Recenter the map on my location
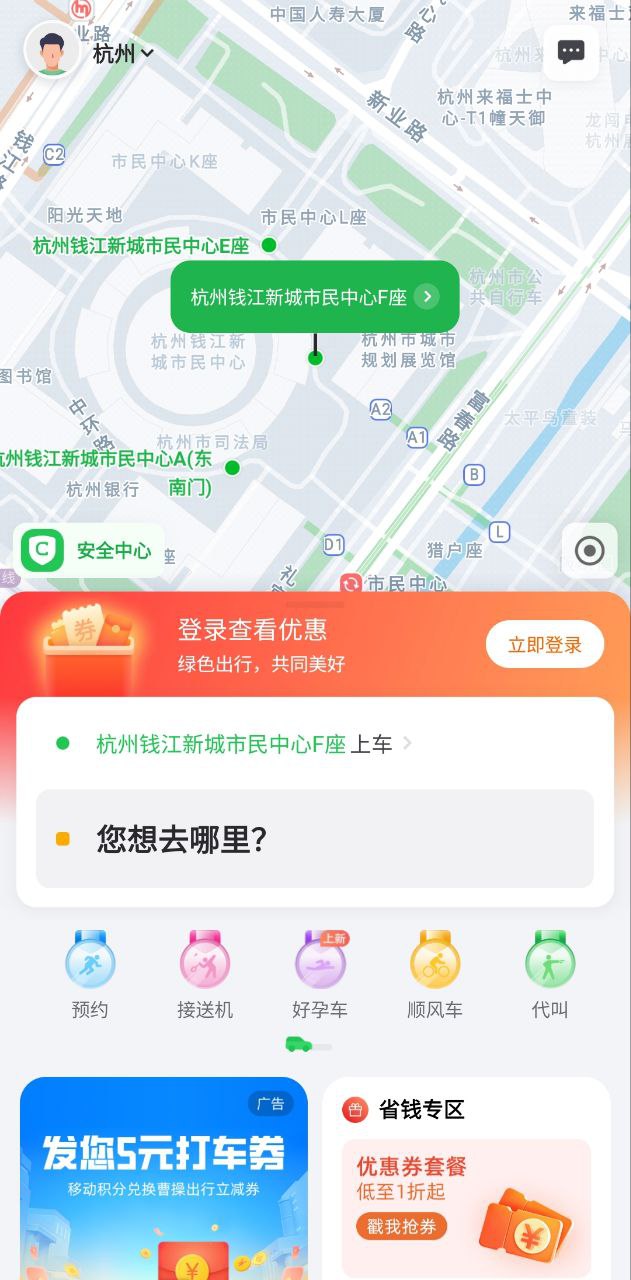Image resolution: width=631 pixels, height=1280 pixels. [x=589, y=550]
